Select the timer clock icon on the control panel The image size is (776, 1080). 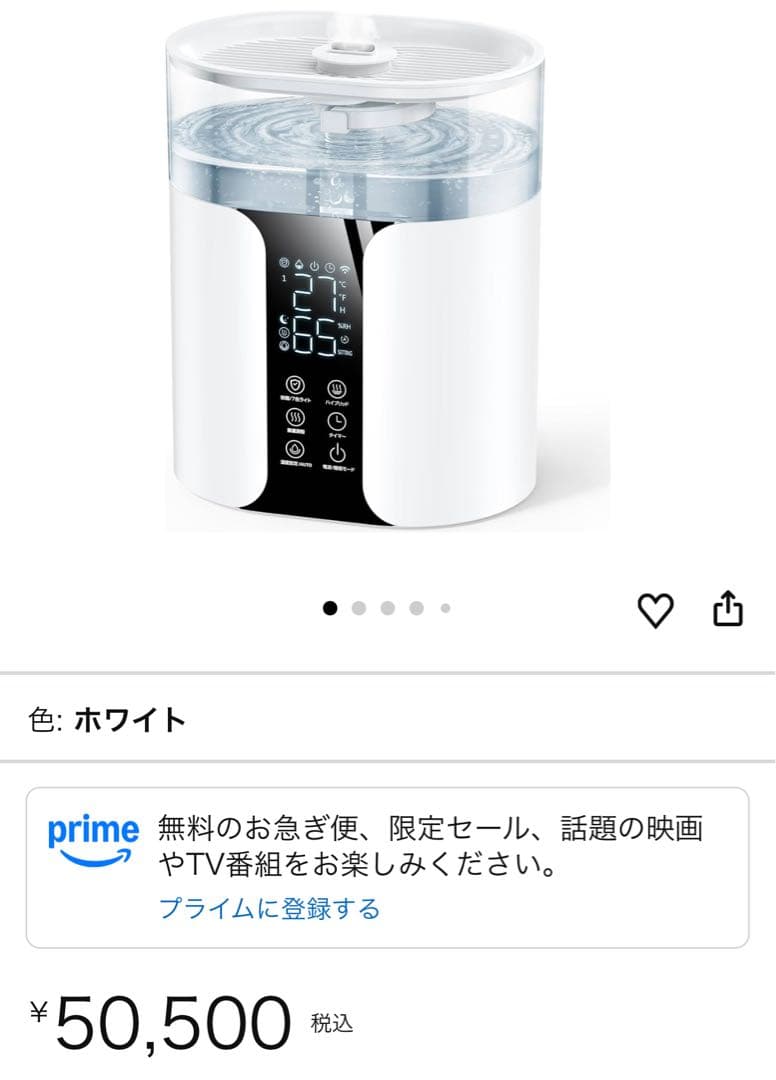(337, 420)
